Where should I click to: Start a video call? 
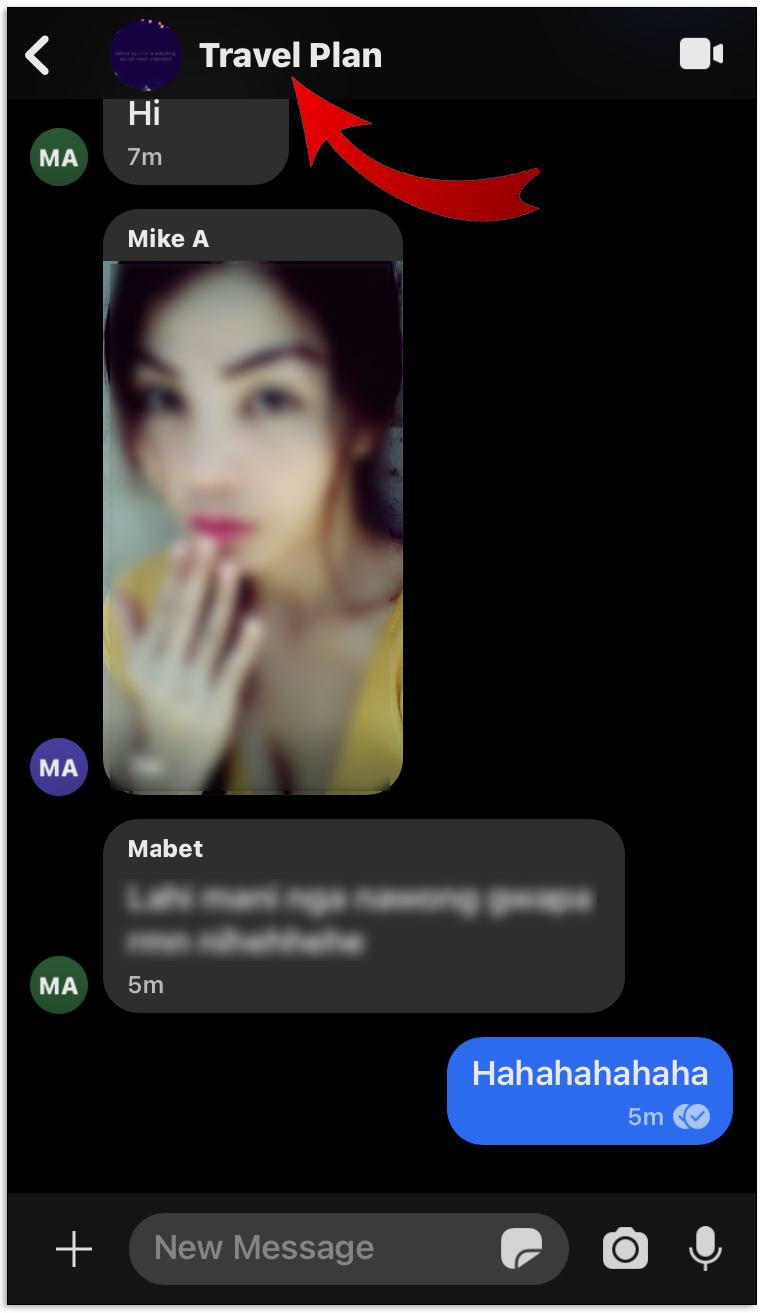tap(701, 54)
